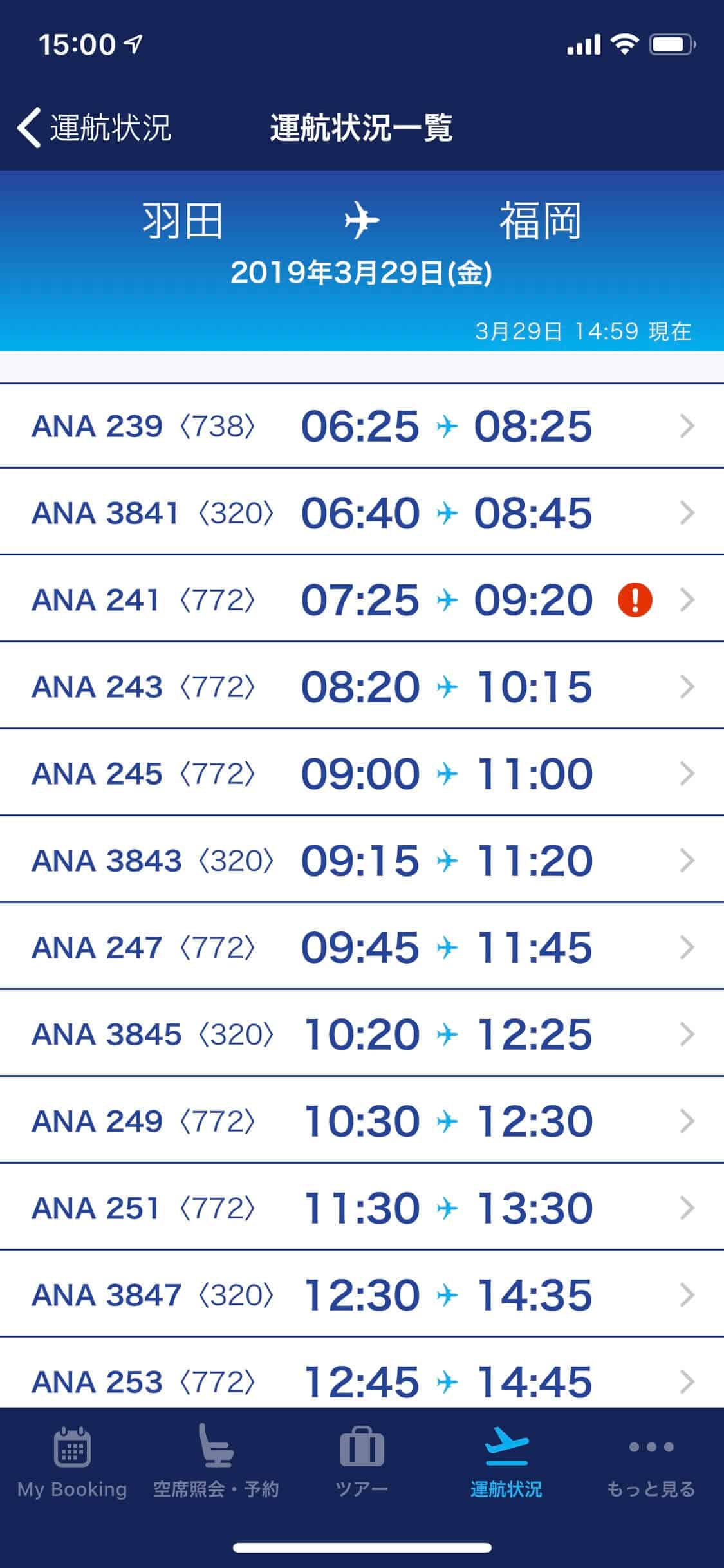724x1568 pixels.
Task: Go back to 運航状況 screen
Action: pos(95,127)
